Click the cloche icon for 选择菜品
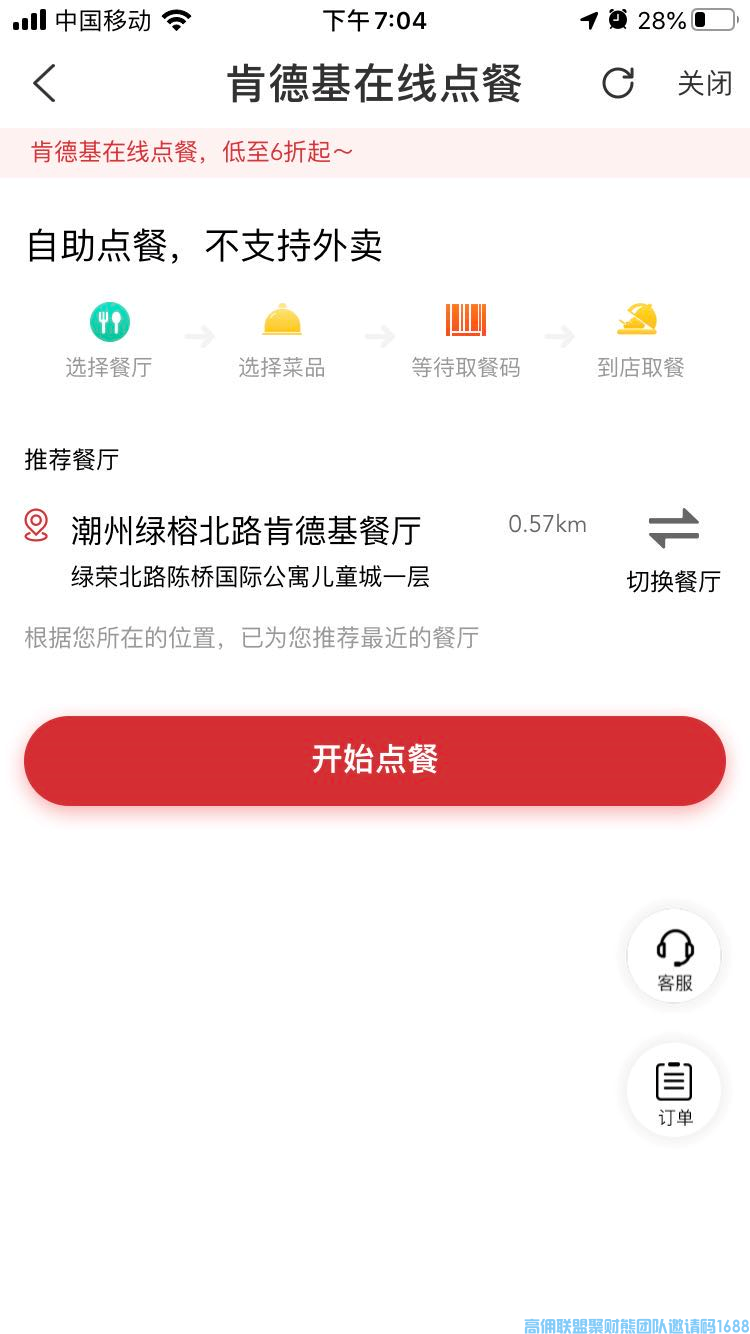 [281, 320]
